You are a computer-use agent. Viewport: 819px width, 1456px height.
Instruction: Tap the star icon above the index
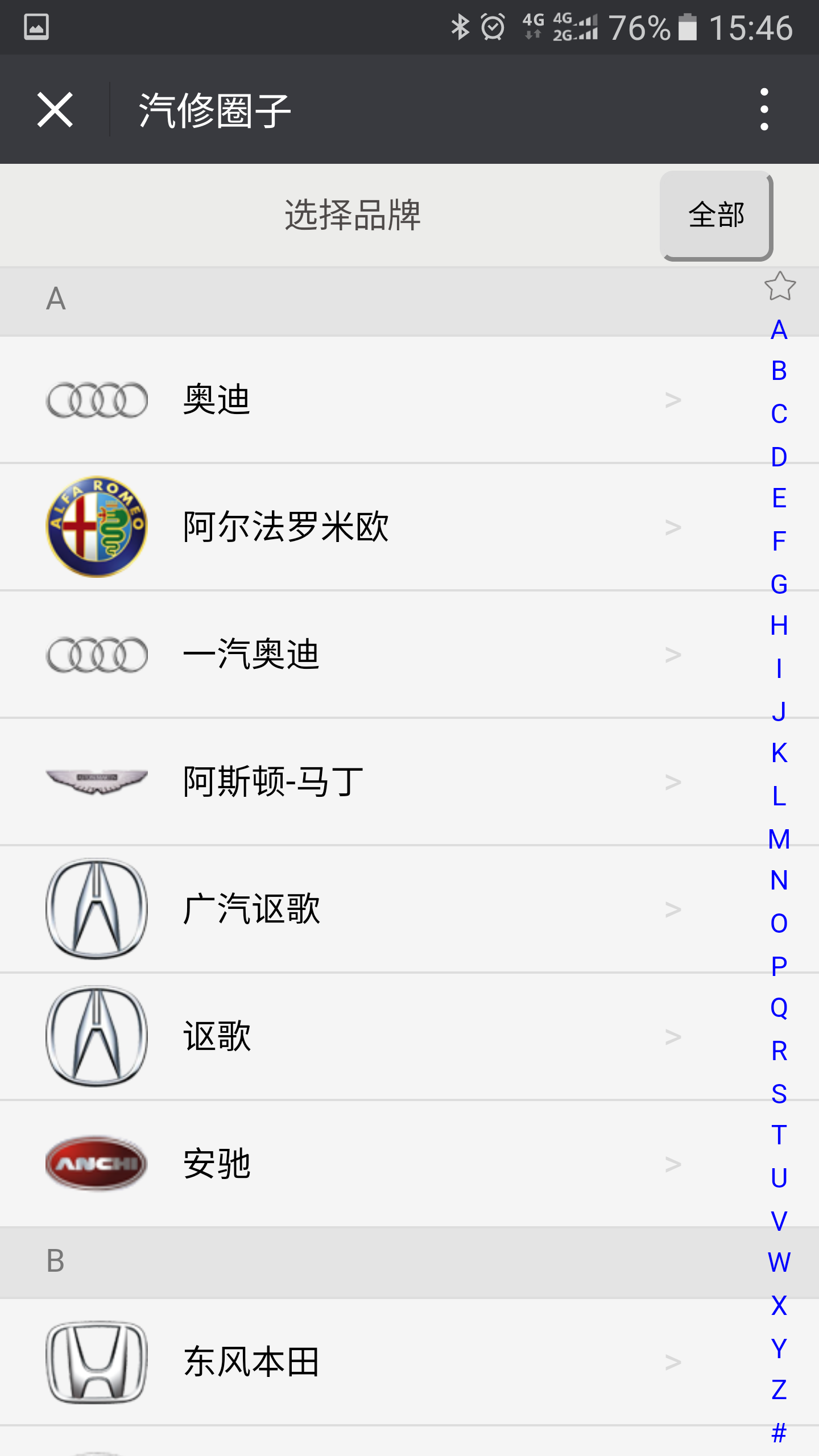[x=780, y=286]
